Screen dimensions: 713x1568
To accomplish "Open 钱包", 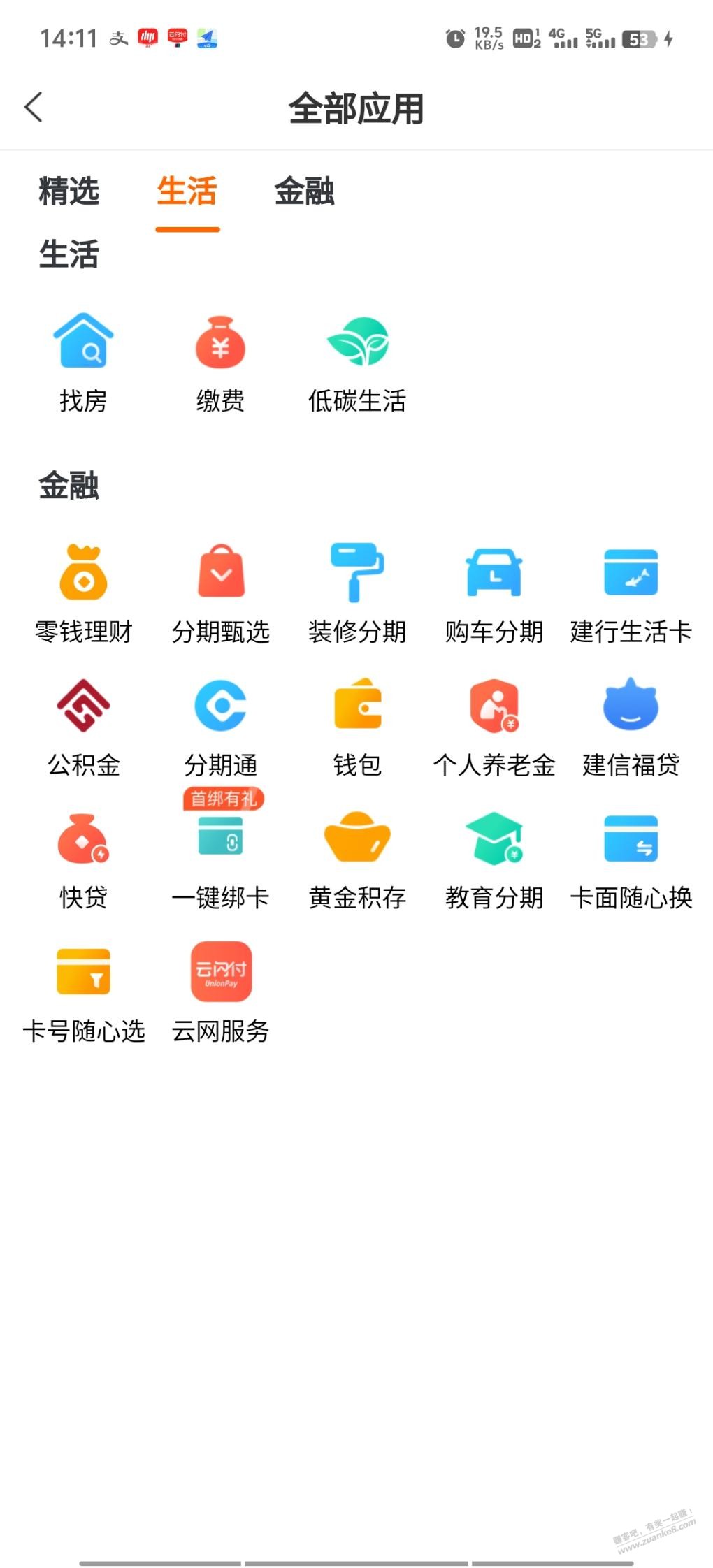I will tap(357, 727).
